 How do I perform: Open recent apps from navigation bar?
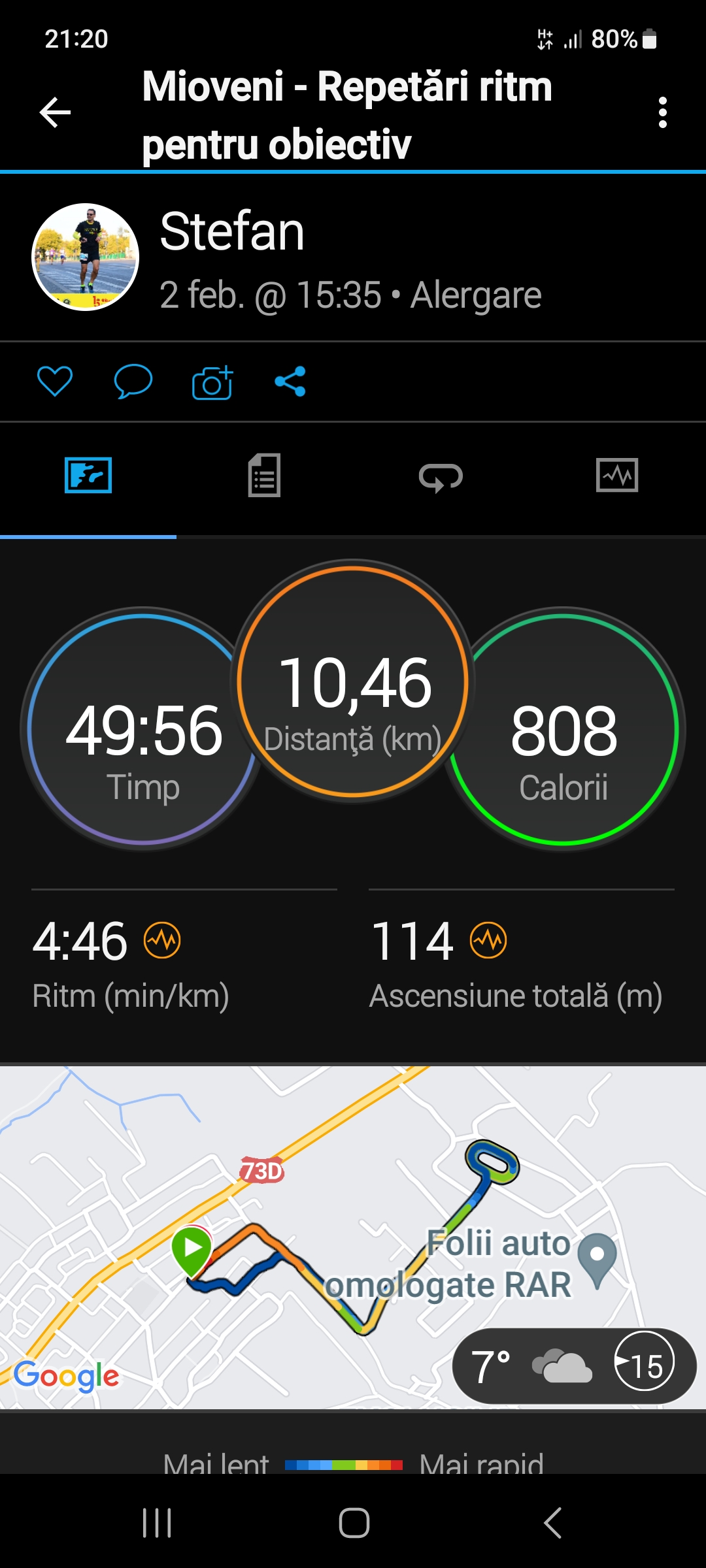[x=157, y=1524]
